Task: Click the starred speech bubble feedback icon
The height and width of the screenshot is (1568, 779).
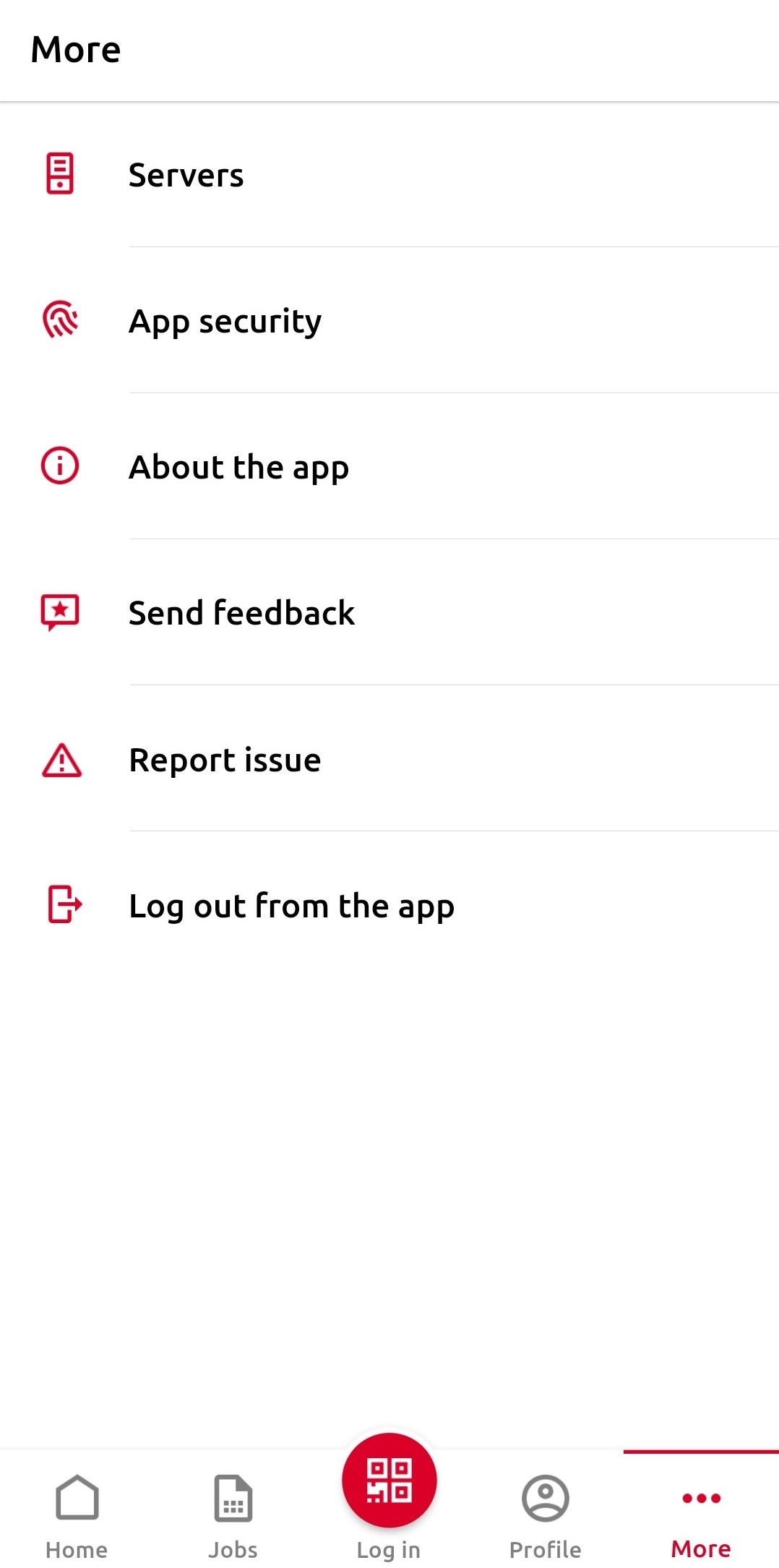Action: point(59,612)
